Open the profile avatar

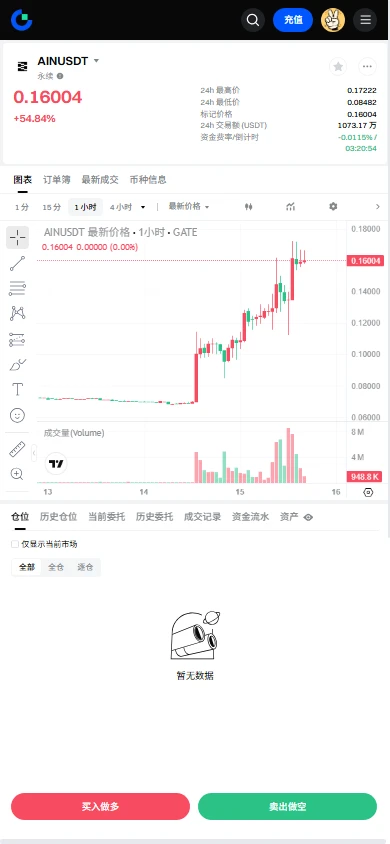(x=333, y=20)
